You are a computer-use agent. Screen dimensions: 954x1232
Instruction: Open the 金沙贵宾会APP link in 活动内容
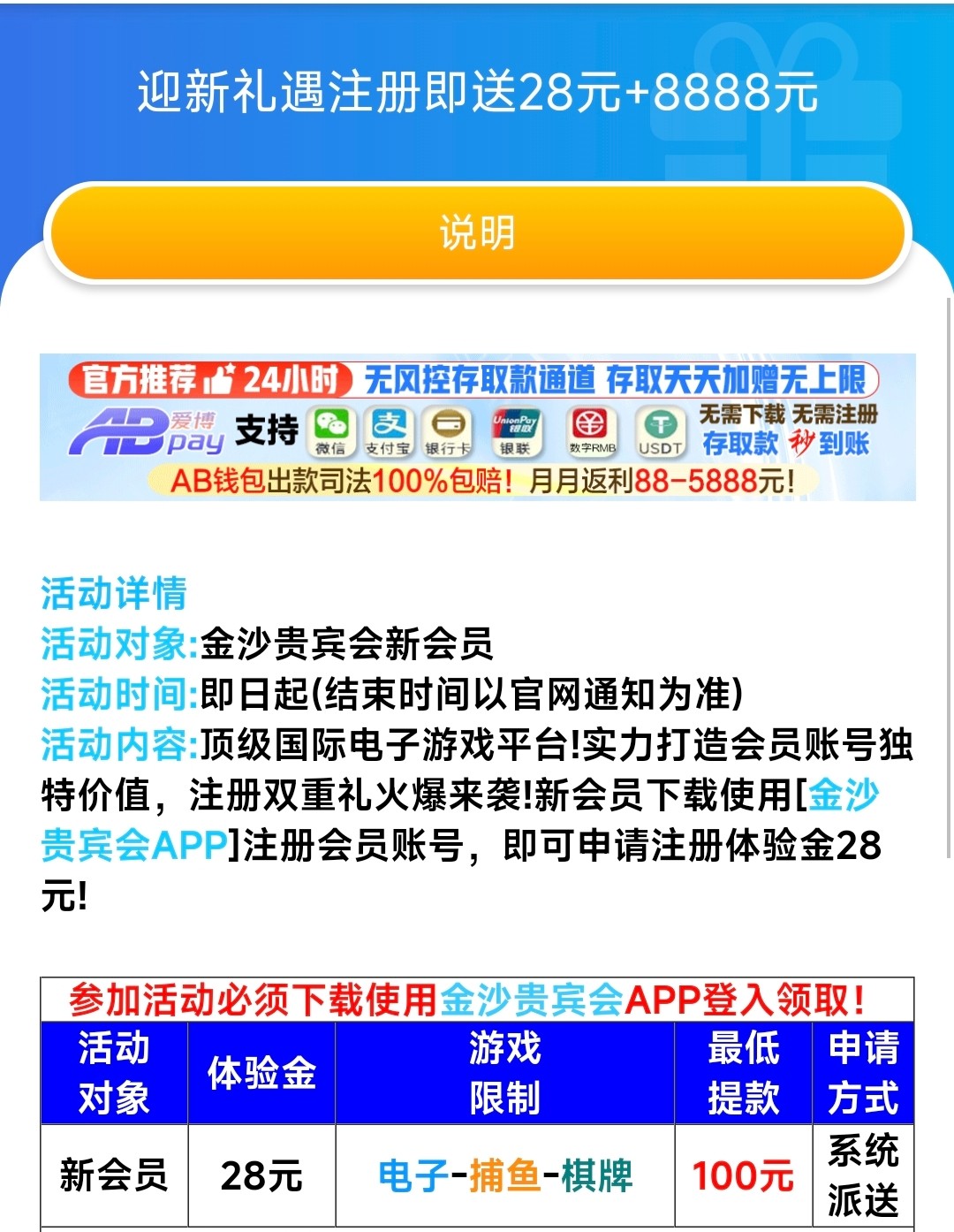[132, 846]
